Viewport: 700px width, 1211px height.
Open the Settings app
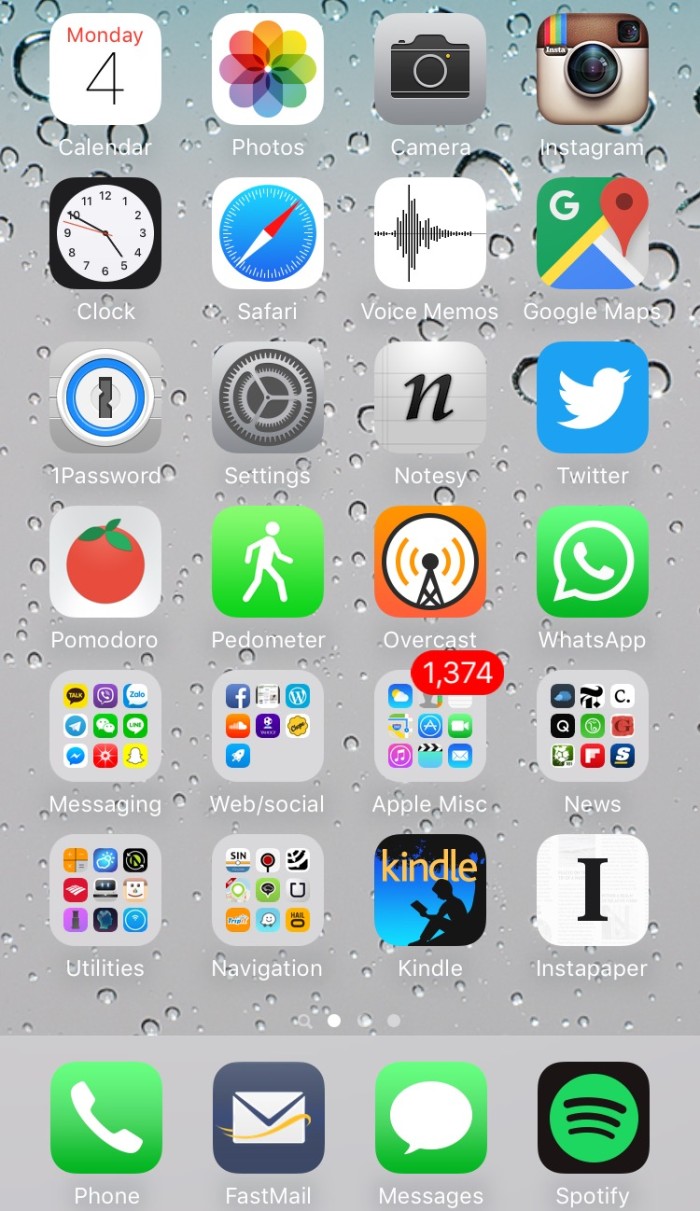point(267,397)
